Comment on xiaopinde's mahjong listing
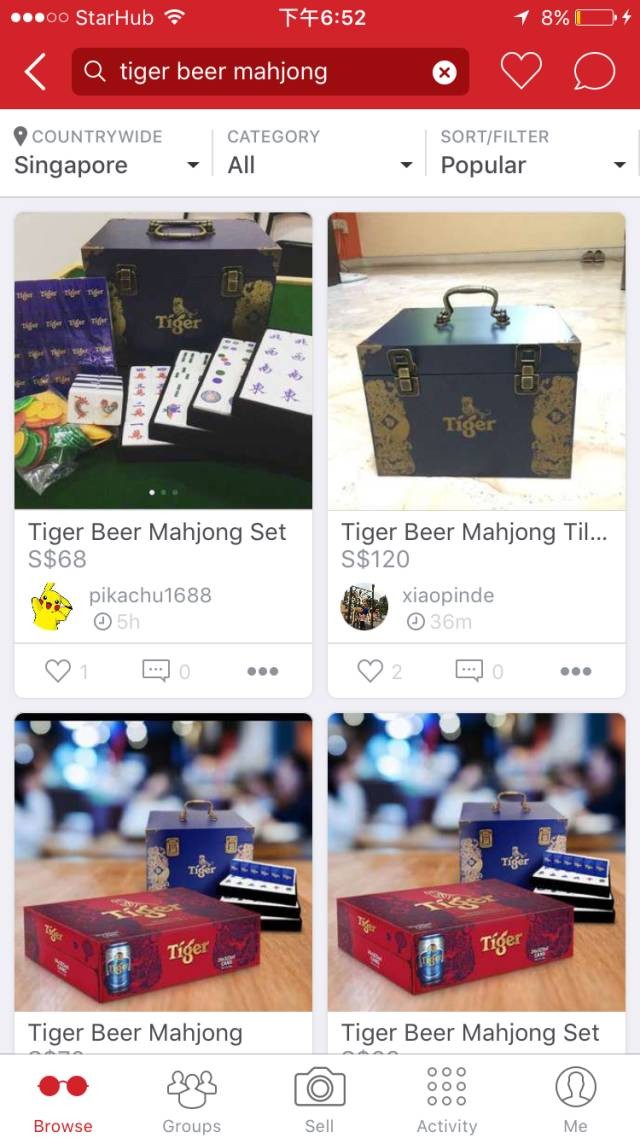 [470, 671]
